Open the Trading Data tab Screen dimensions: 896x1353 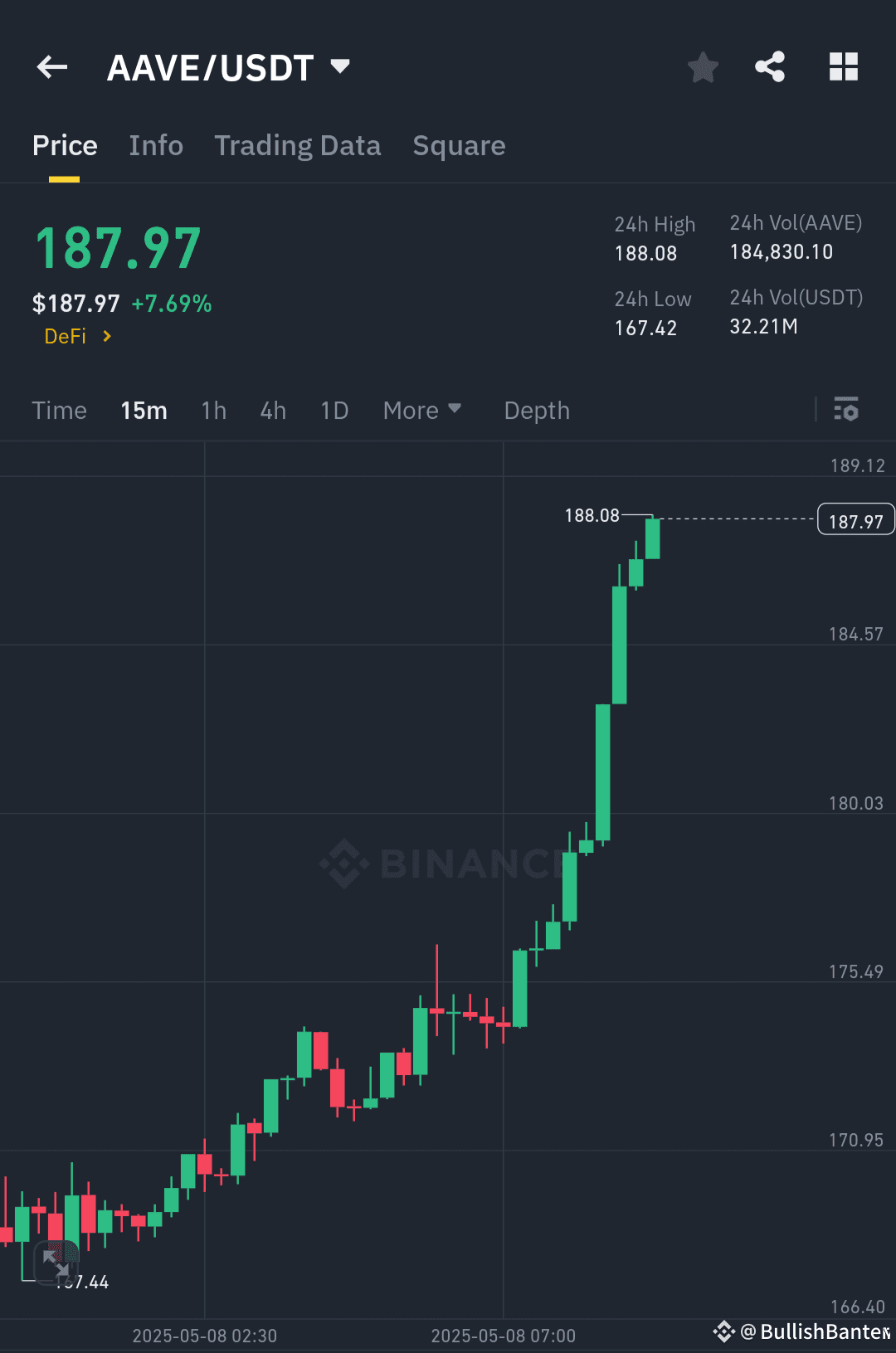(x=298, y=145)
